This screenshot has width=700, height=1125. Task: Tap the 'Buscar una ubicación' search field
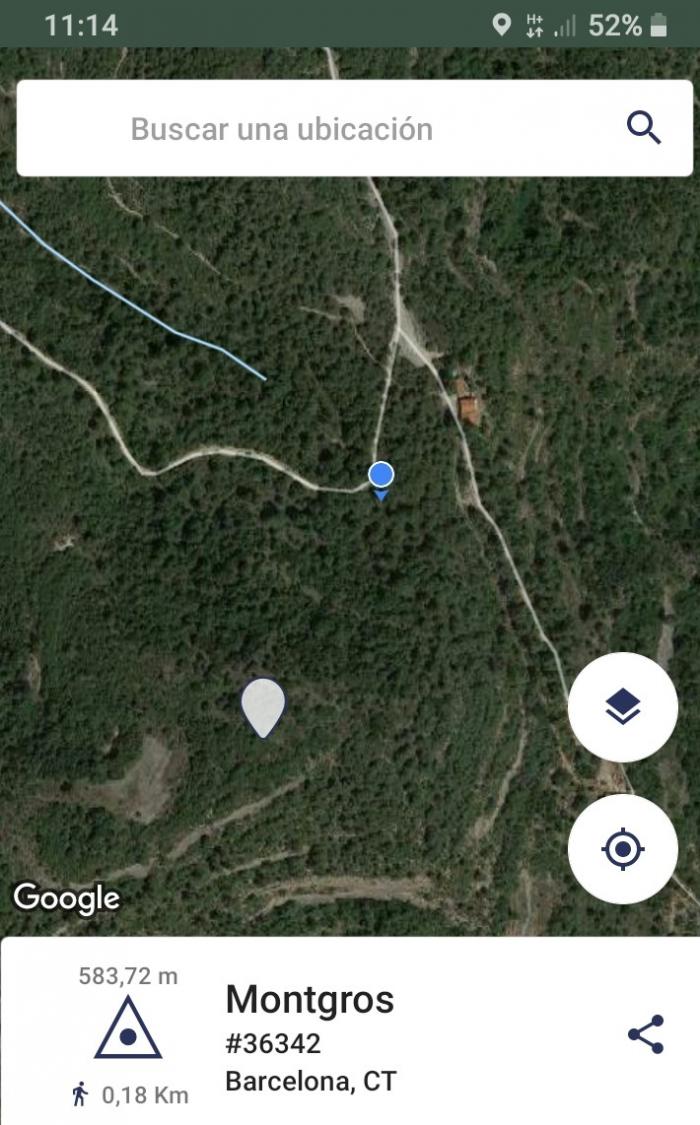click(354, 128)
